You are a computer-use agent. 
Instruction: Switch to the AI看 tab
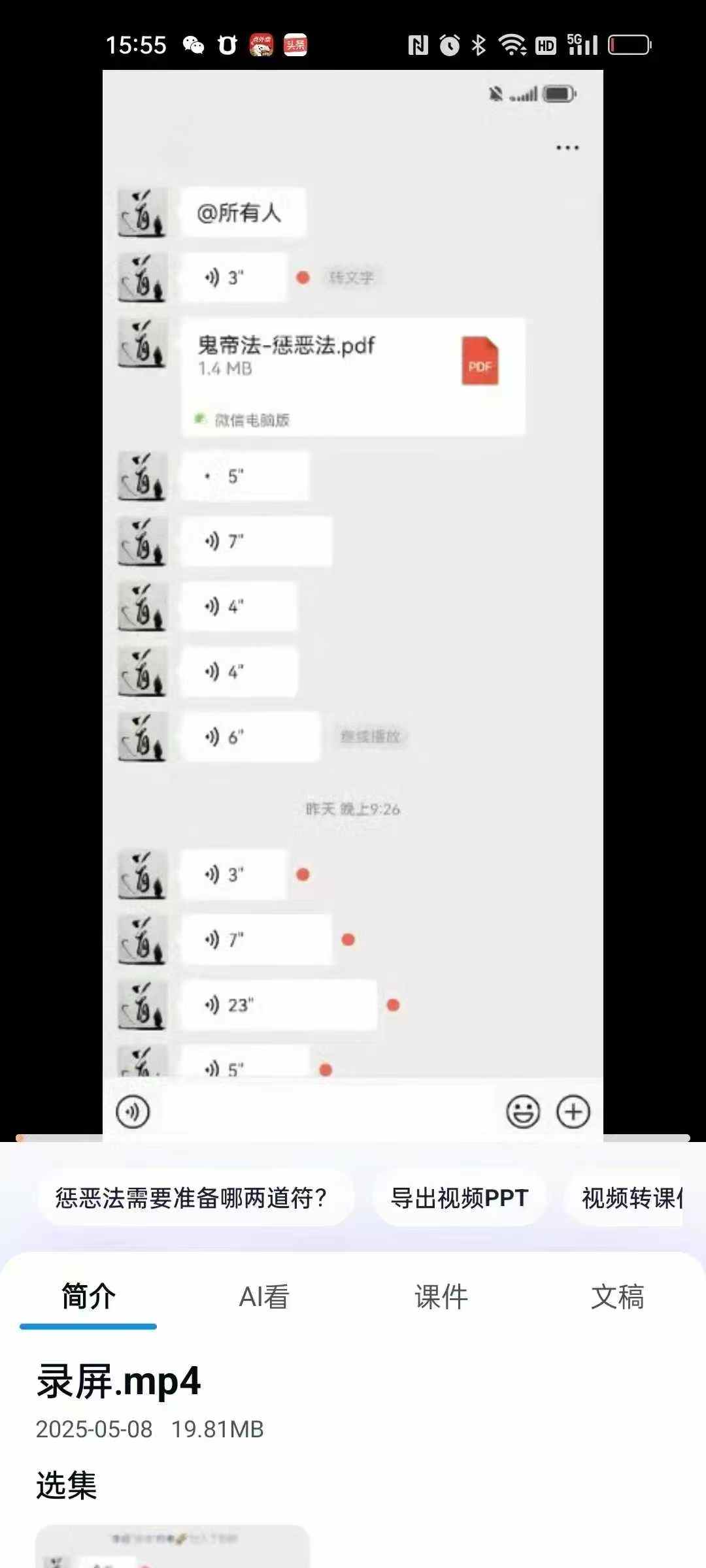264,1297
